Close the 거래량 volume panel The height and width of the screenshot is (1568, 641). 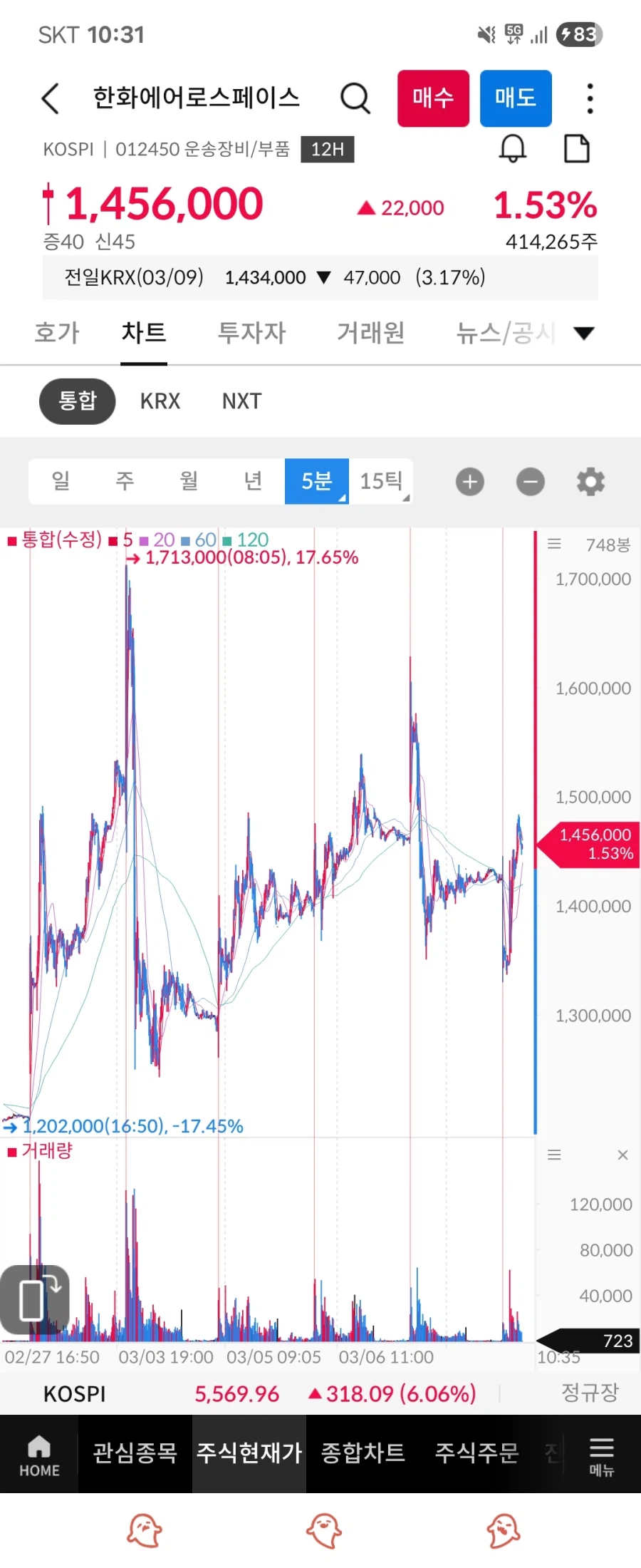coord(622,1155)
